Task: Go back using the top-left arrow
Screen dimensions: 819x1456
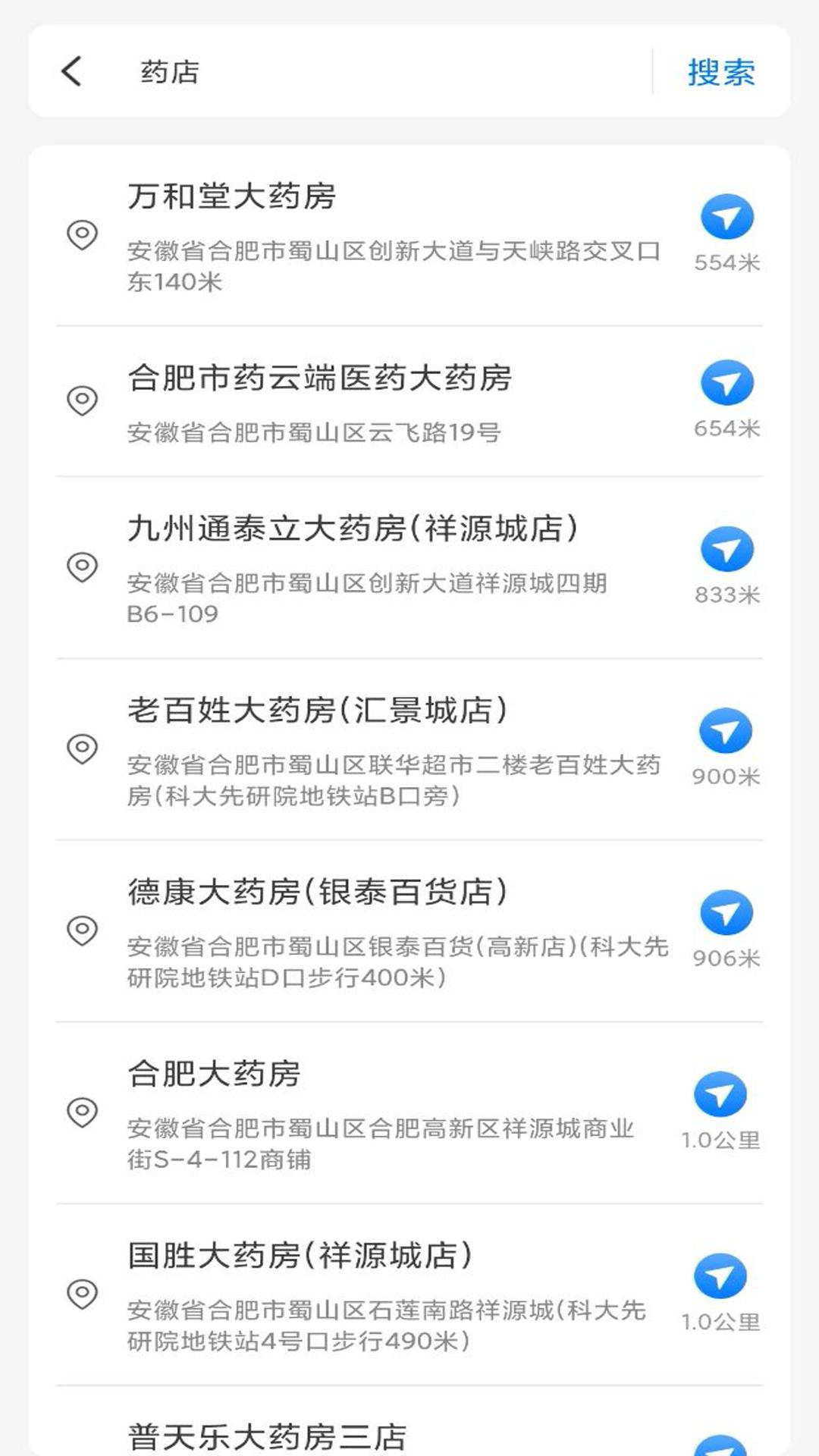Action: [71, 72]
